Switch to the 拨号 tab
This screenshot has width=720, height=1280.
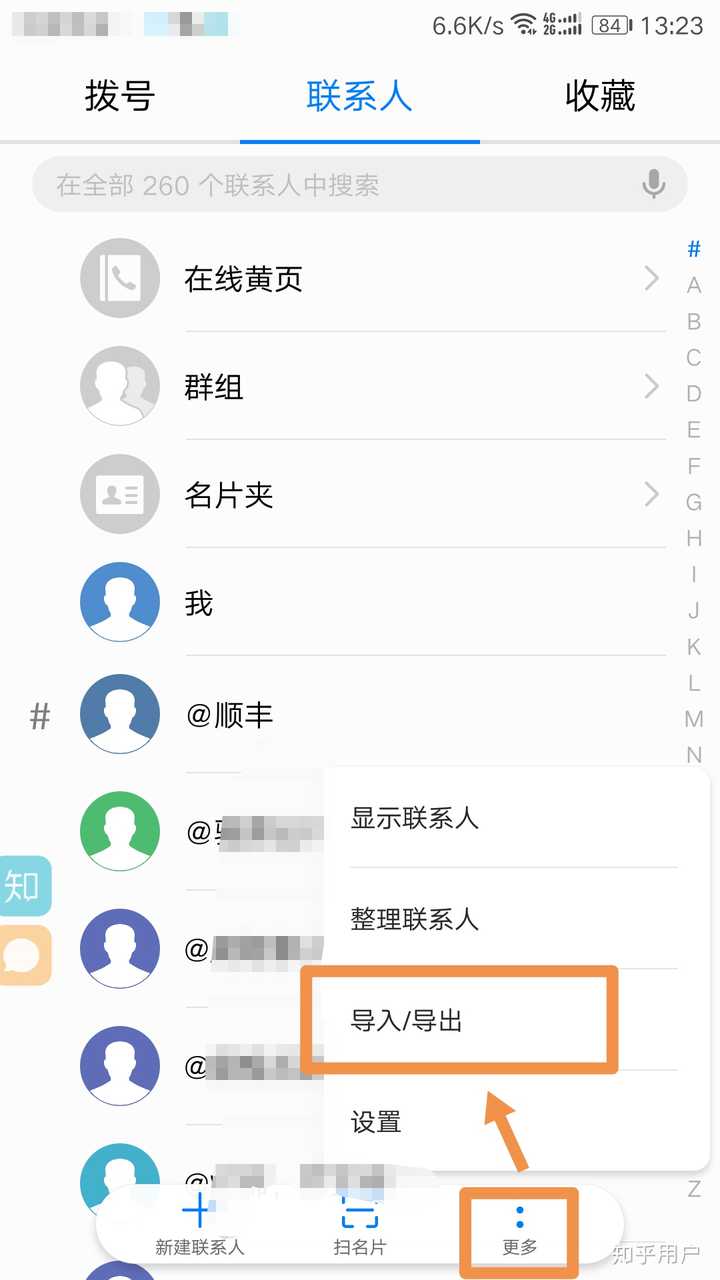click(x=120, y=97)
